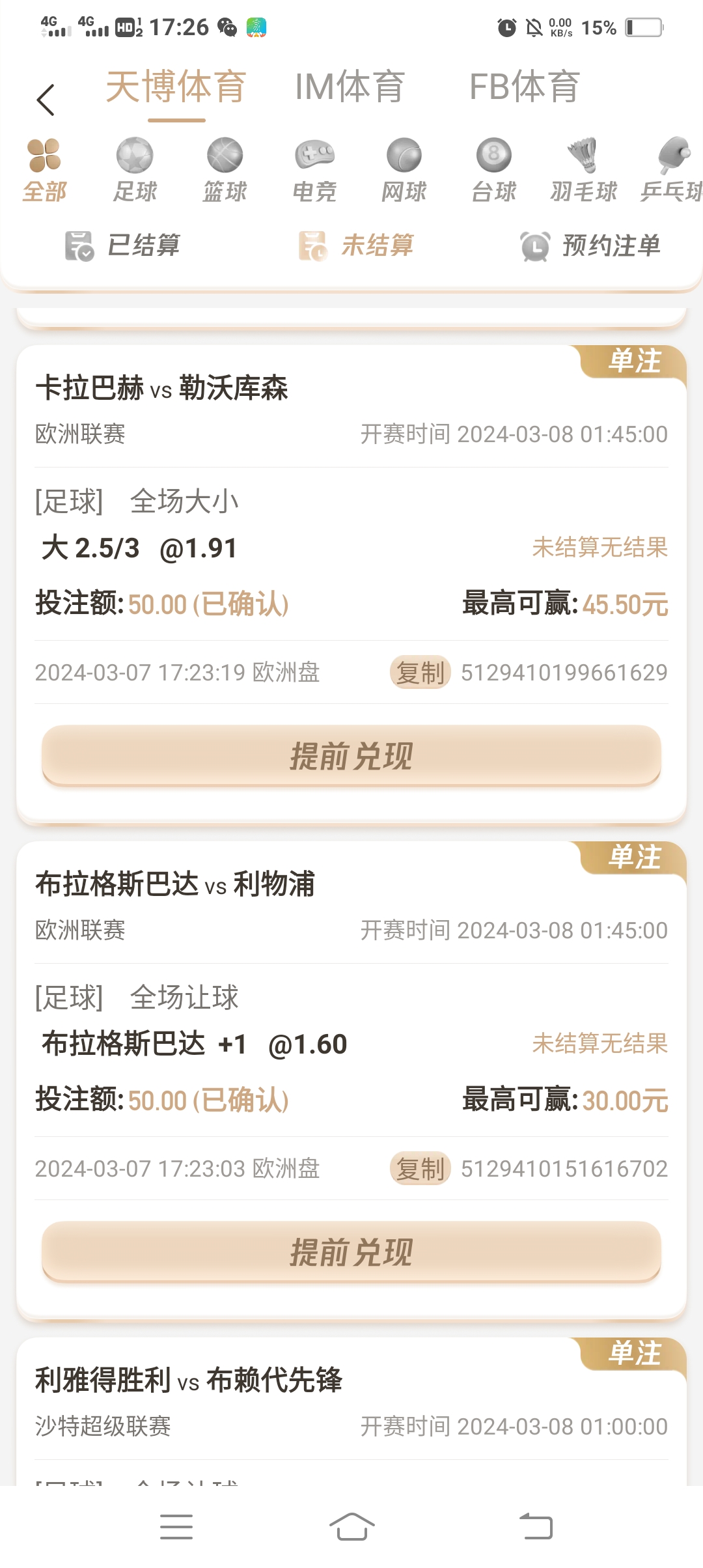Filter bets by 台球
The height and width of the screenshot is (1568, 703).
494,170
